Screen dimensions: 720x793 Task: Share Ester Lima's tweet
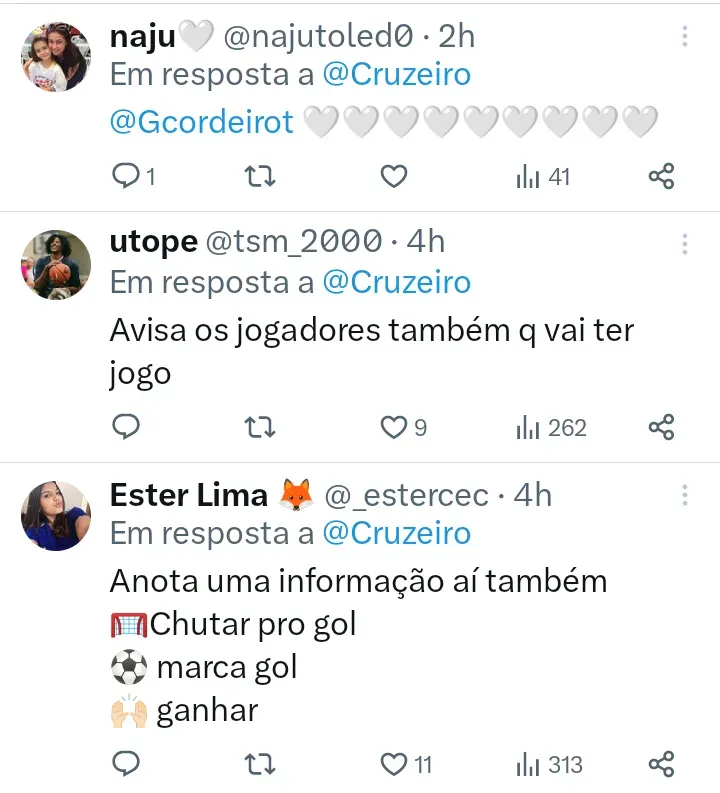pos(661,765)
